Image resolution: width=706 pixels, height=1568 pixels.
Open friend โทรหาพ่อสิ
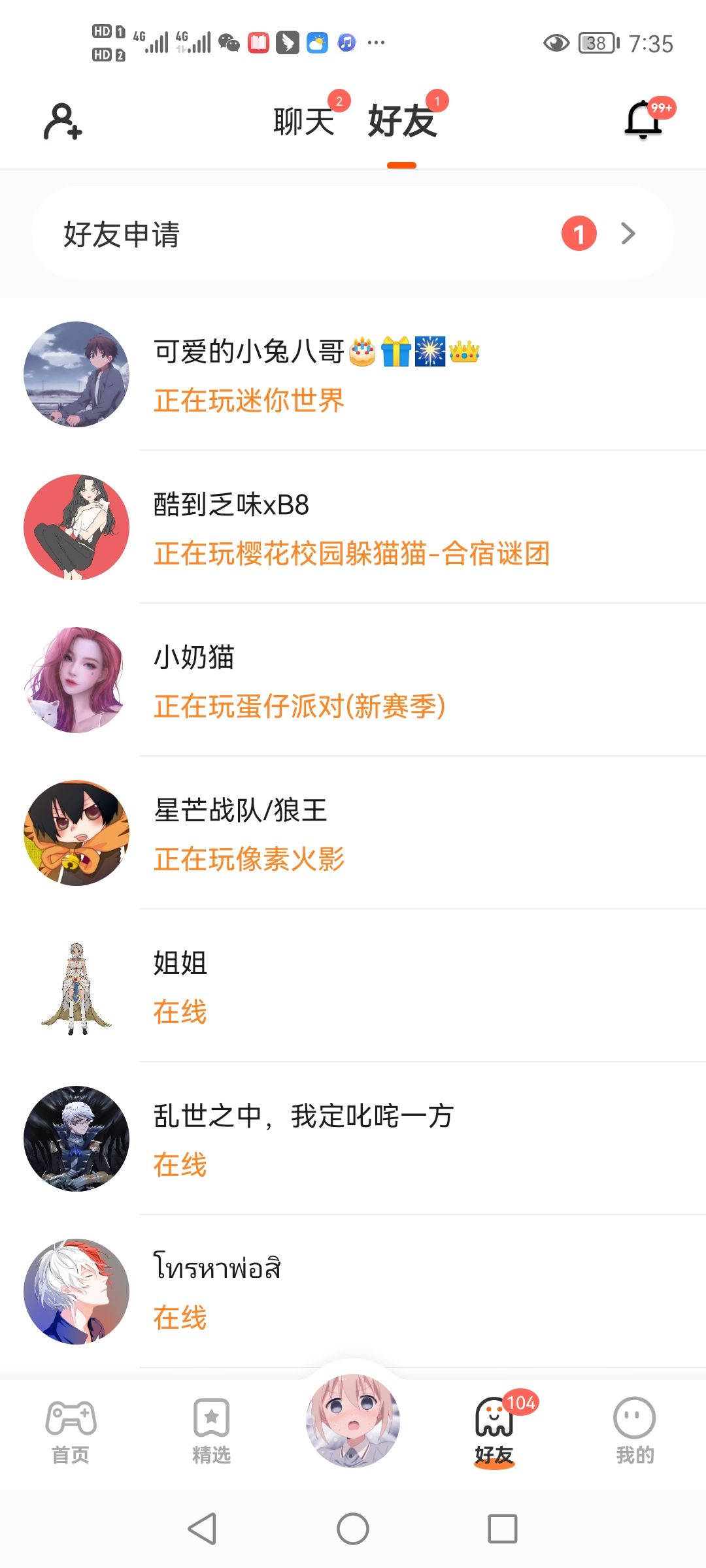click(x=353, y=1292)
